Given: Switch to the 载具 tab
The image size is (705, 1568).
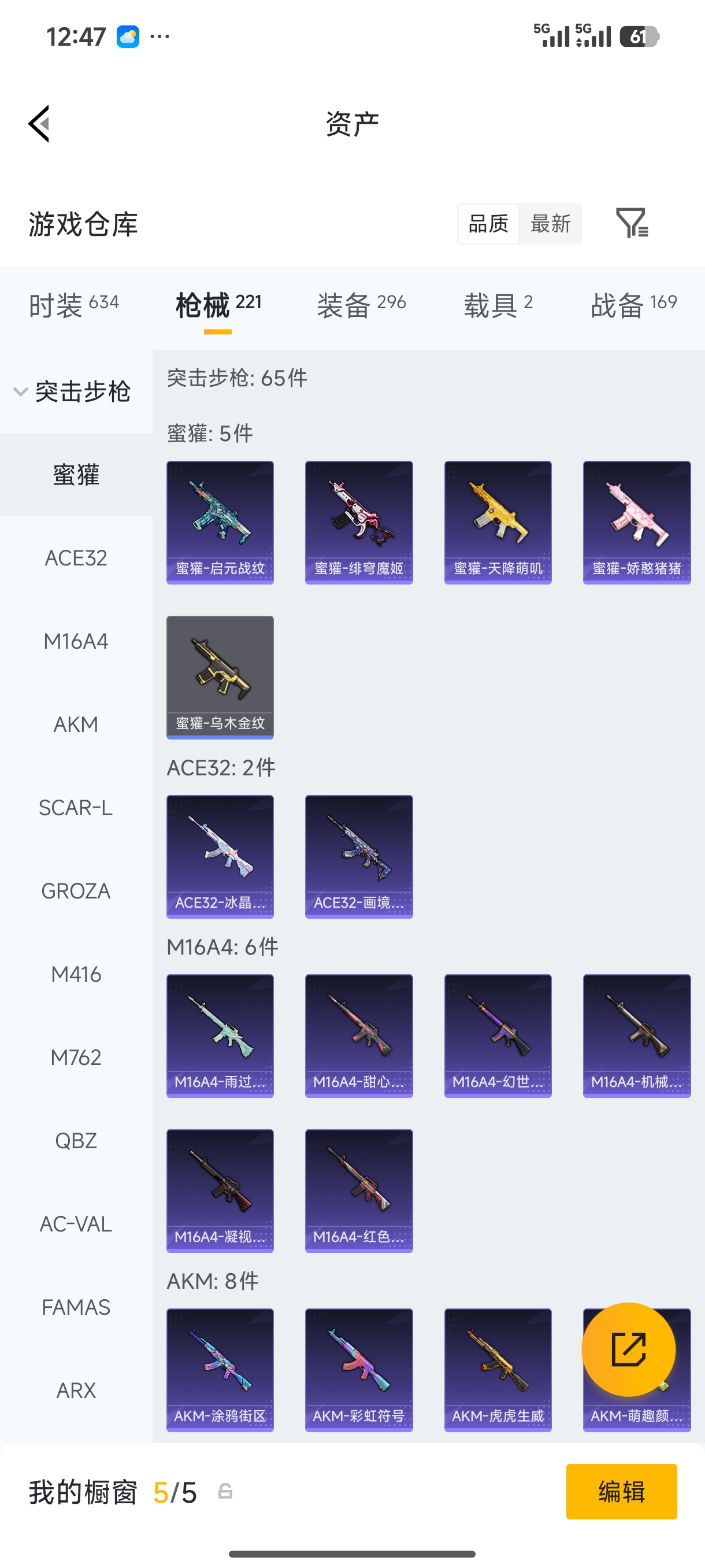Looking at the screenshot, I should [x=498, y=305].
